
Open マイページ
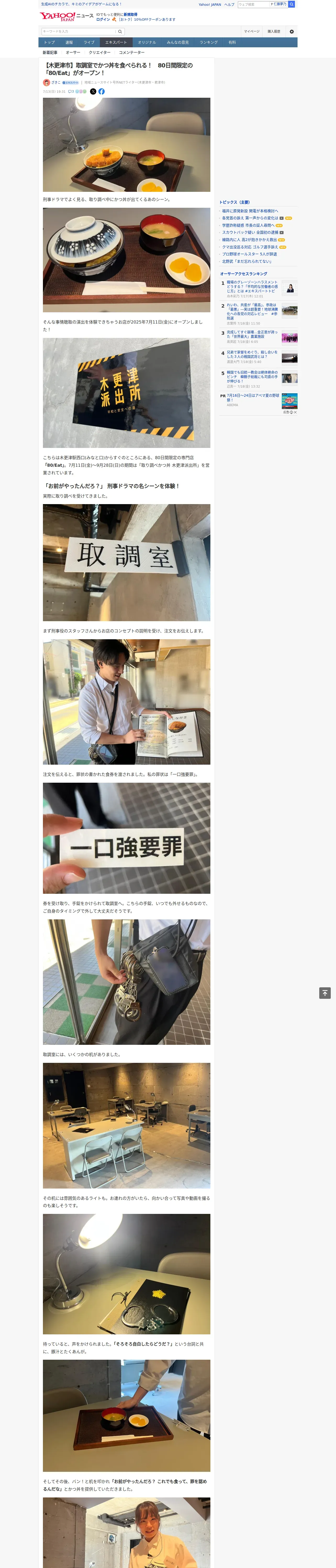coord(251,32)
